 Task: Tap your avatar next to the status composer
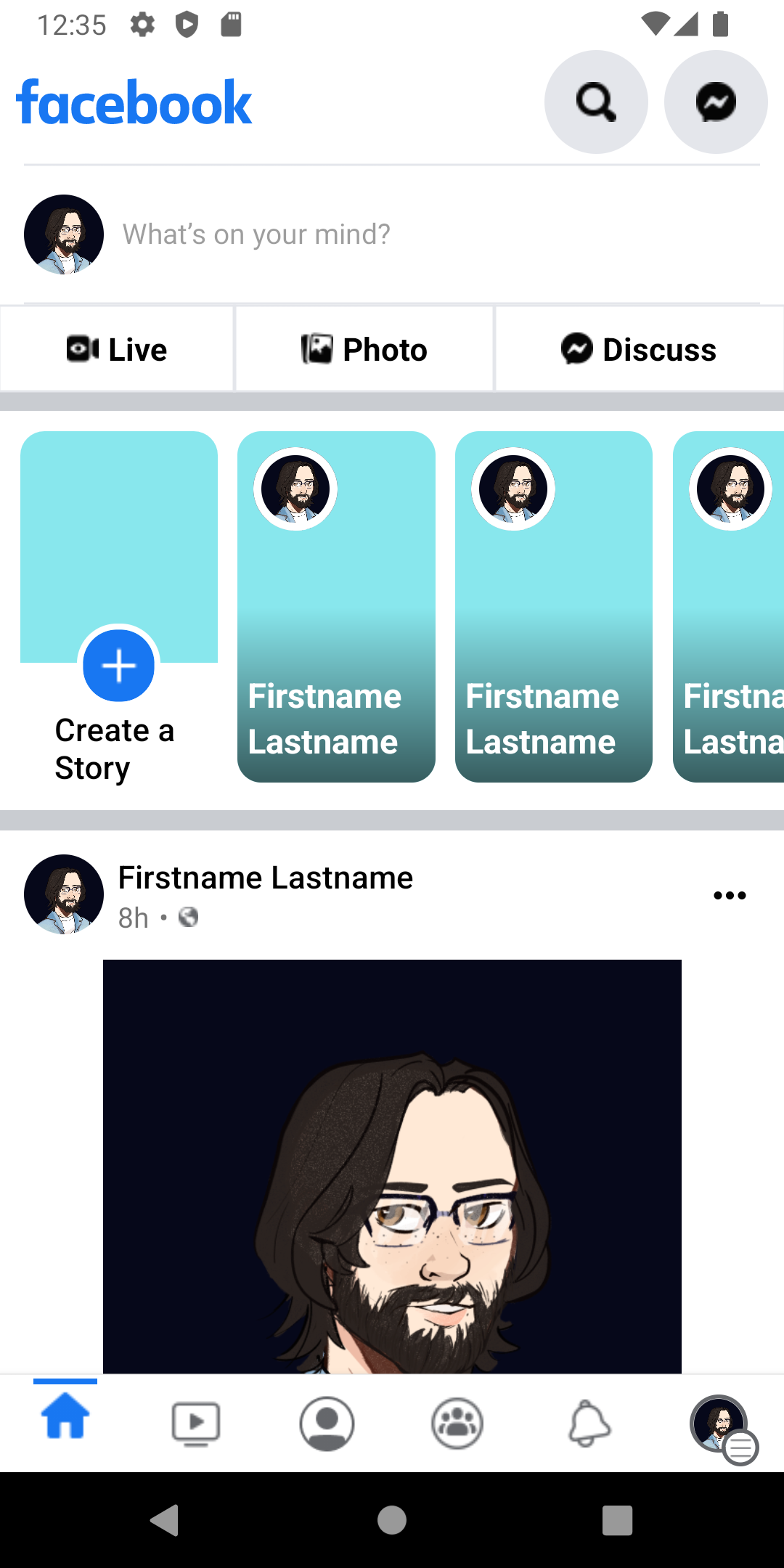tap(63, 234)
